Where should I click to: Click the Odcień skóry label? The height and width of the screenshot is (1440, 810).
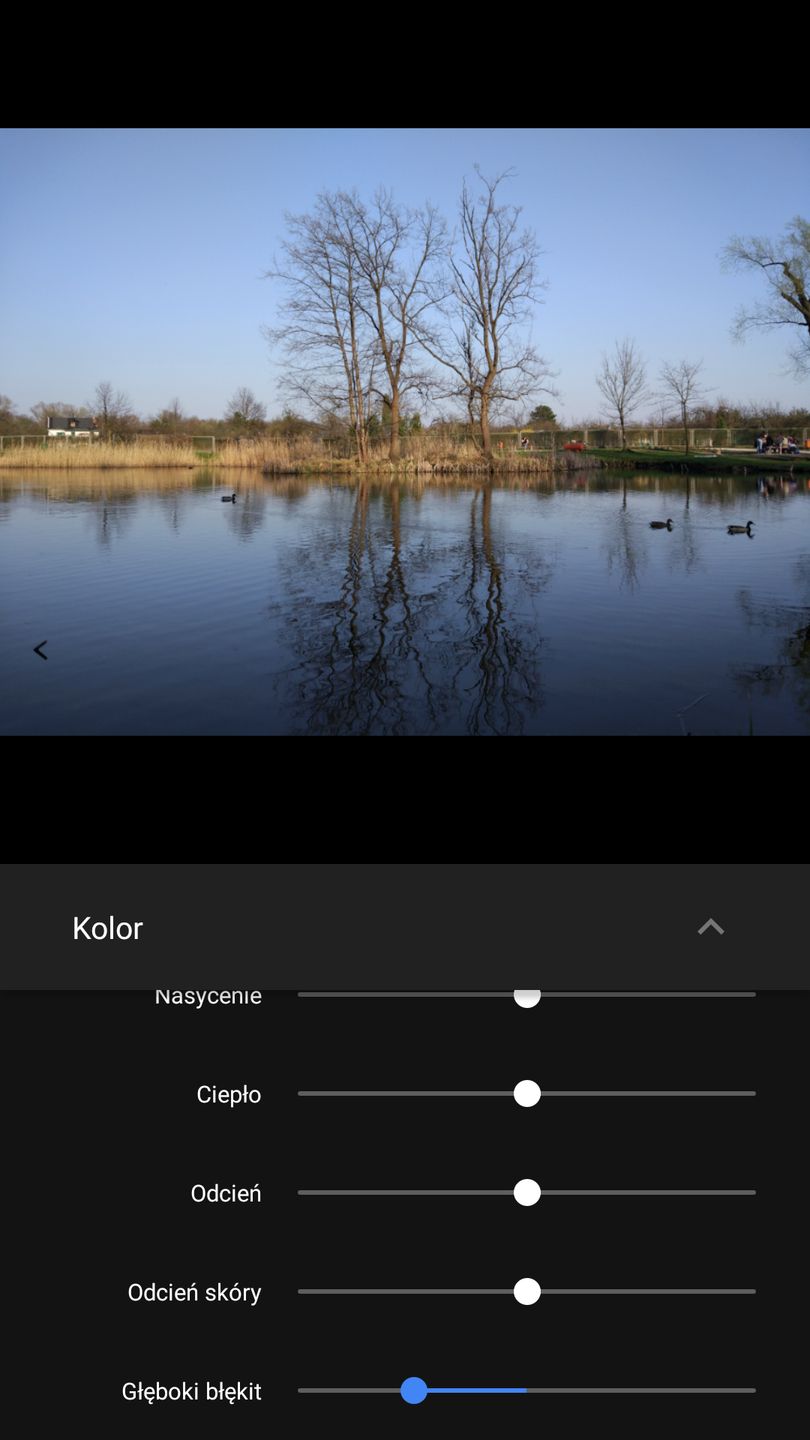pos(193,1292)
